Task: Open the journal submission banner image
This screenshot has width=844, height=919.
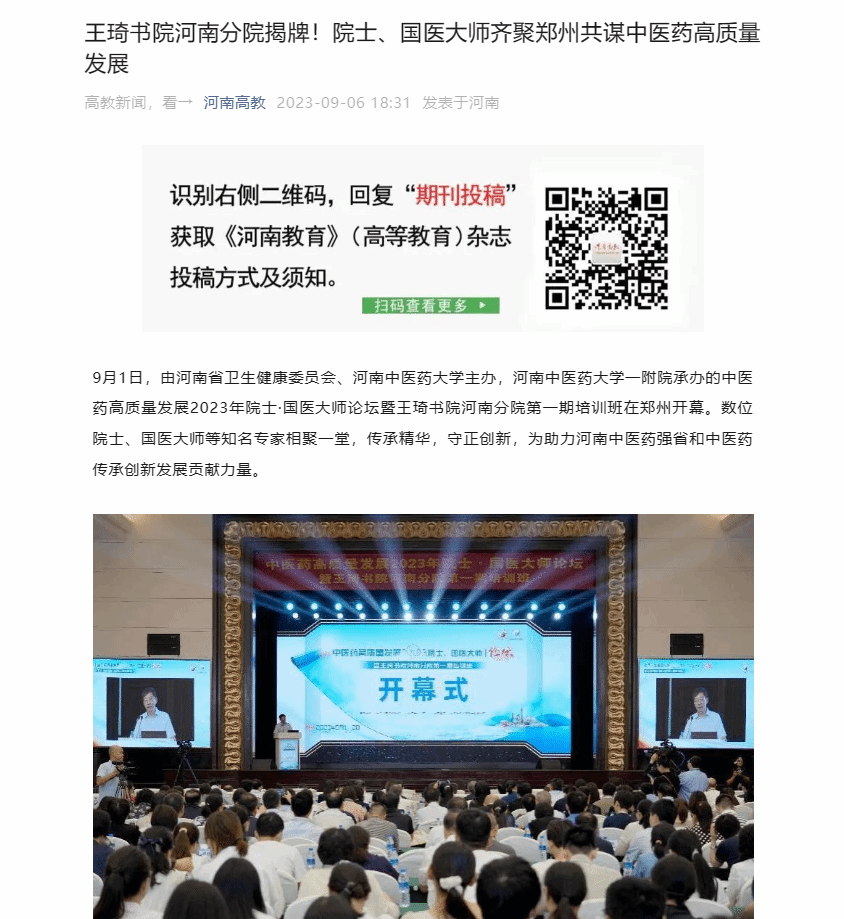Action: point(422,238)
